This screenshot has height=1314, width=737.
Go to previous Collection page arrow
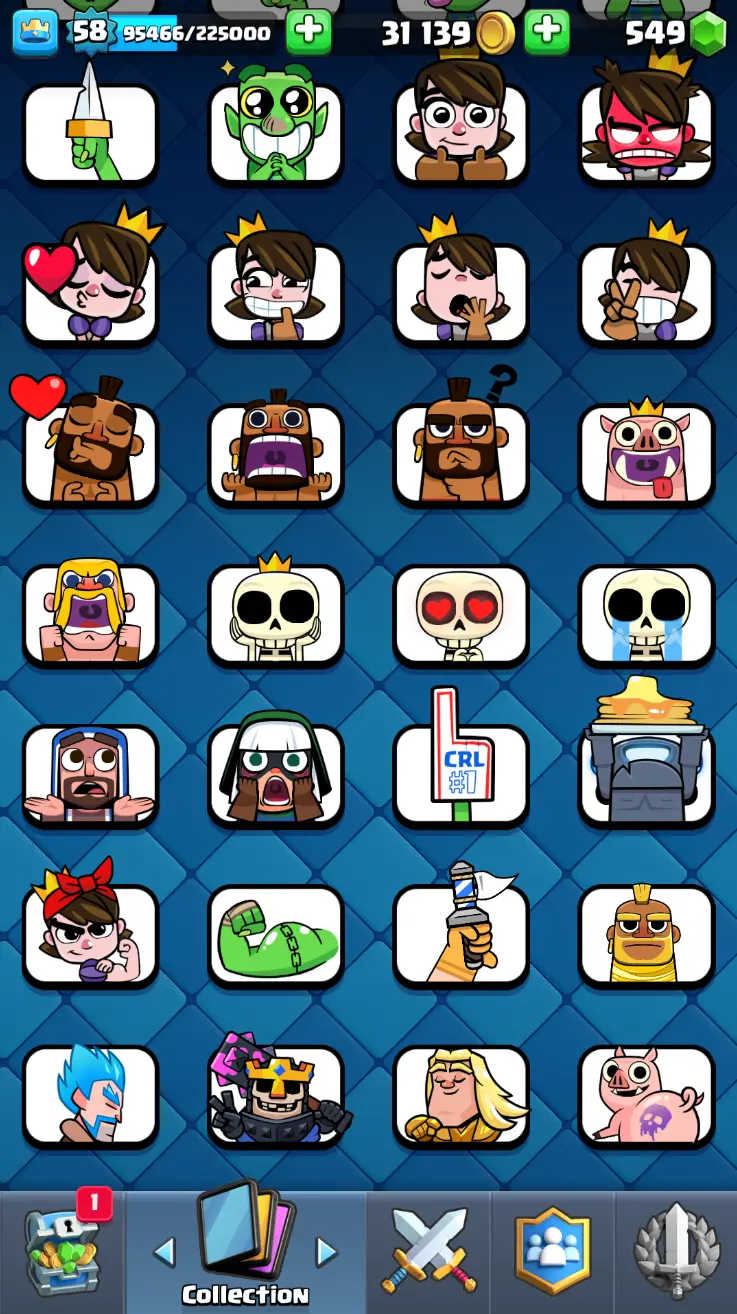click(x=165, y=1251)
